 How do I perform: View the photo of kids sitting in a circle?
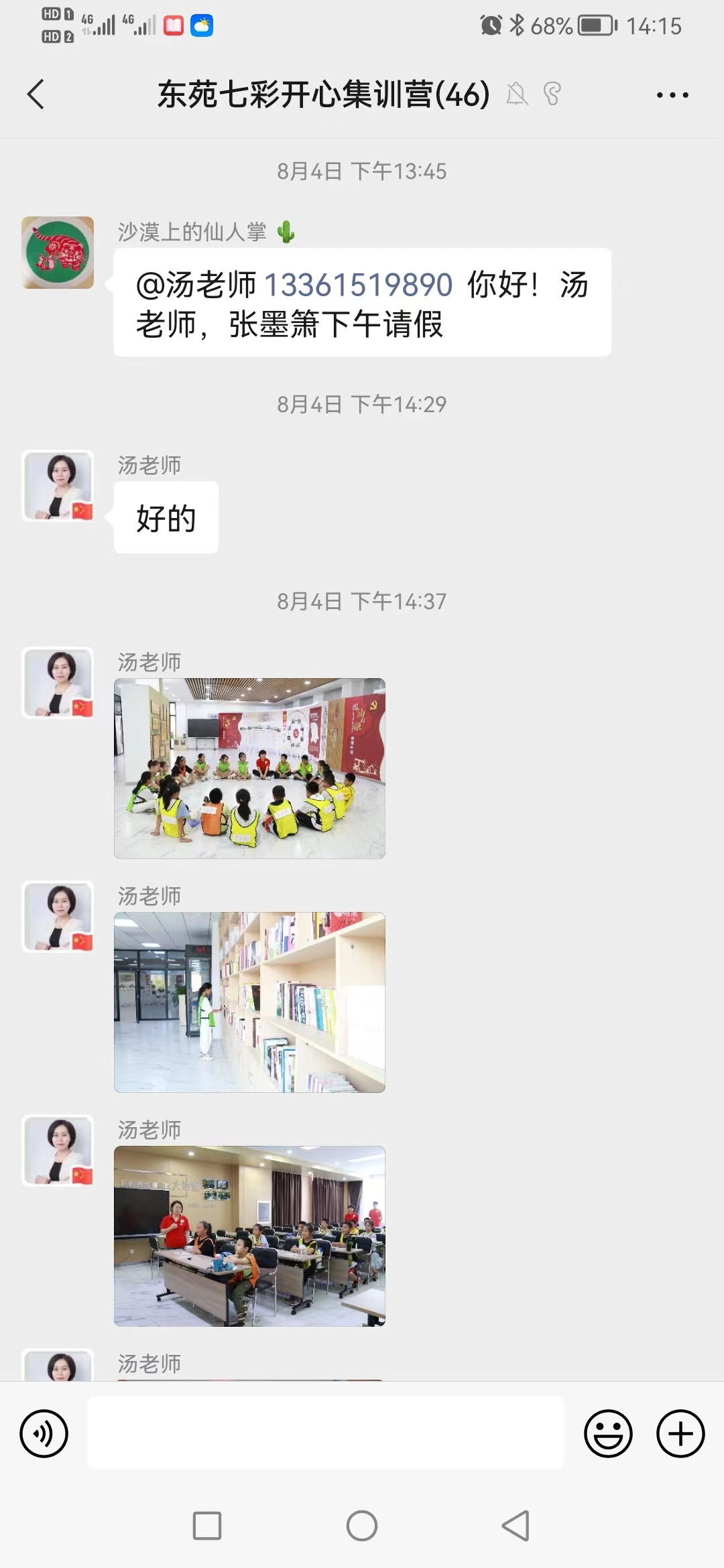(249, 769)
